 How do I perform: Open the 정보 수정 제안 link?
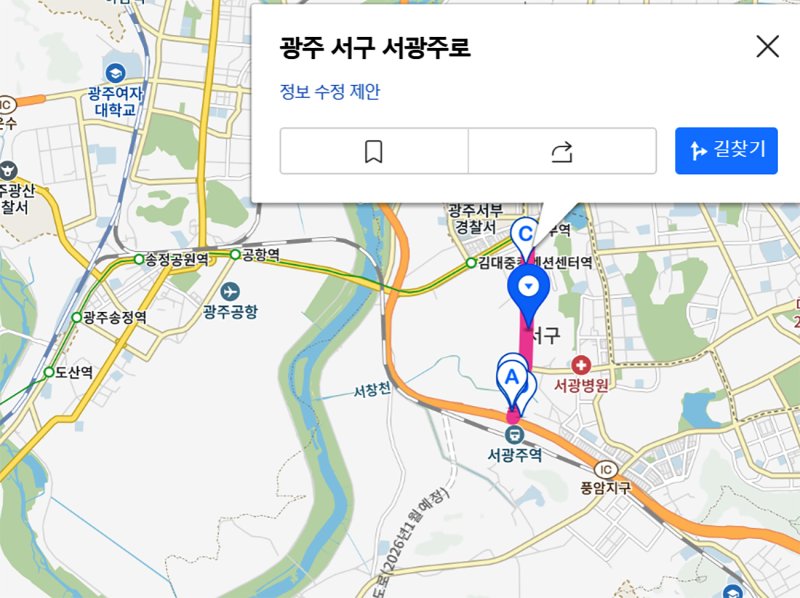coord(330,93)
